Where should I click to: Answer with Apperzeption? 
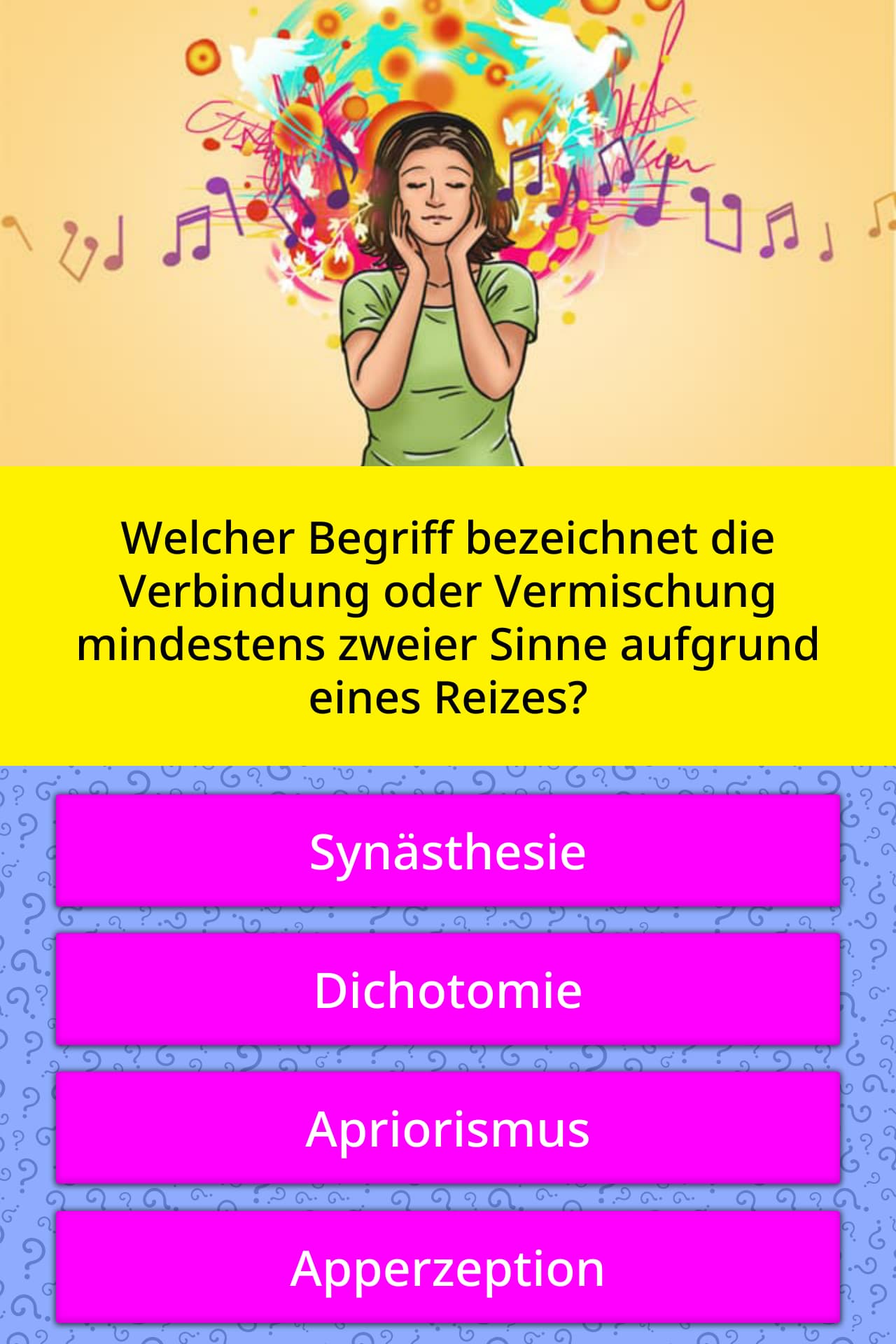pos(448,1268)
